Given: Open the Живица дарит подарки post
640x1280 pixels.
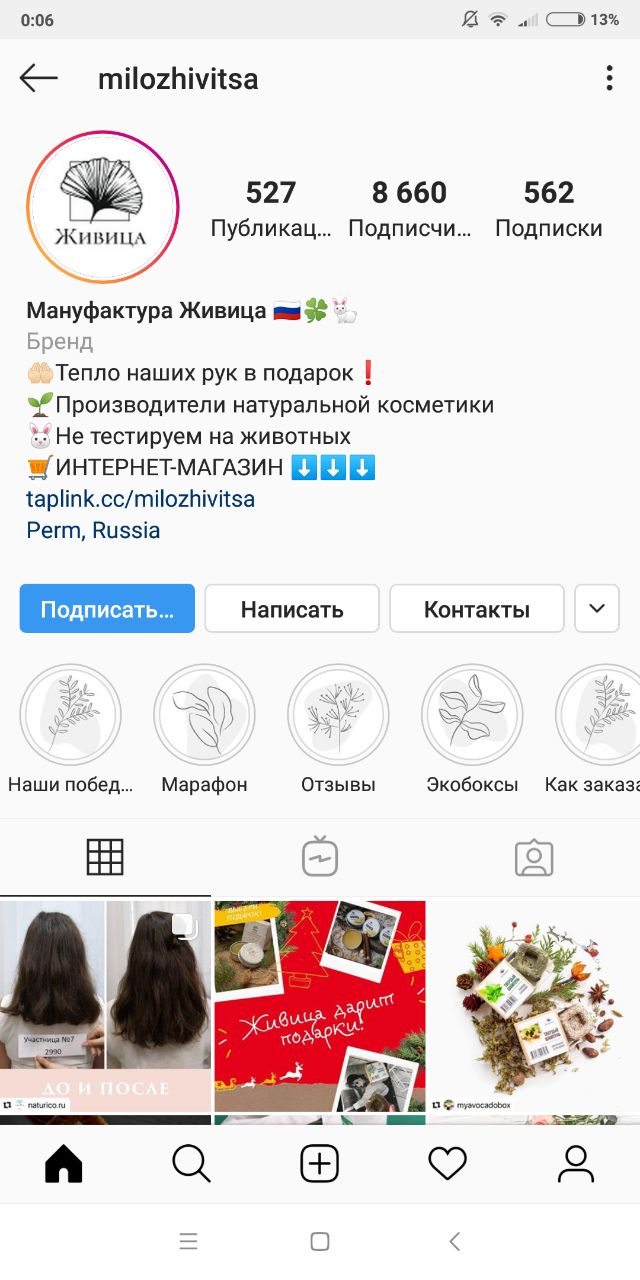Looking at the screenshot, I should (x=320, y=1007).
